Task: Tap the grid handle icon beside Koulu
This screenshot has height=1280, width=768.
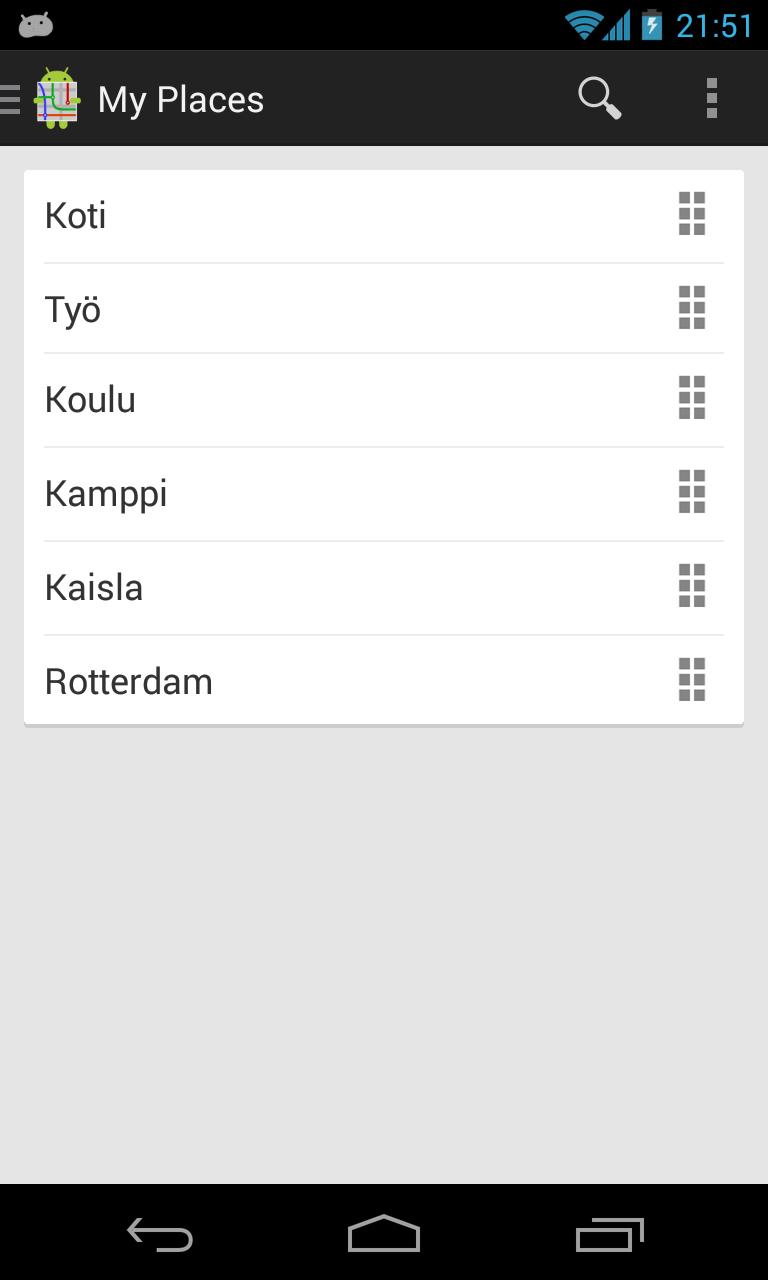Action: click(x=692, y=398)
